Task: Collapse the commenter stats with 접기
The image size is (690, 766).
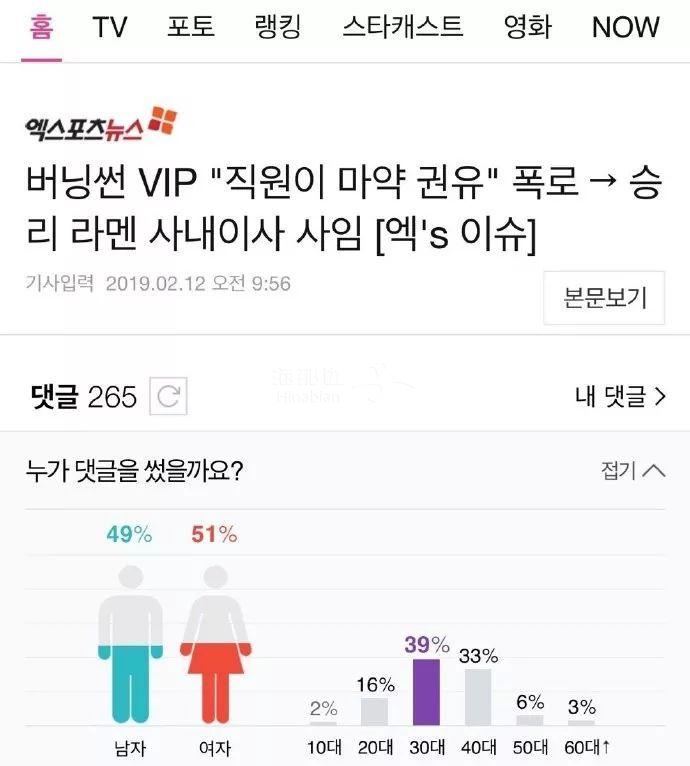Action: click(x=633, y=470)
